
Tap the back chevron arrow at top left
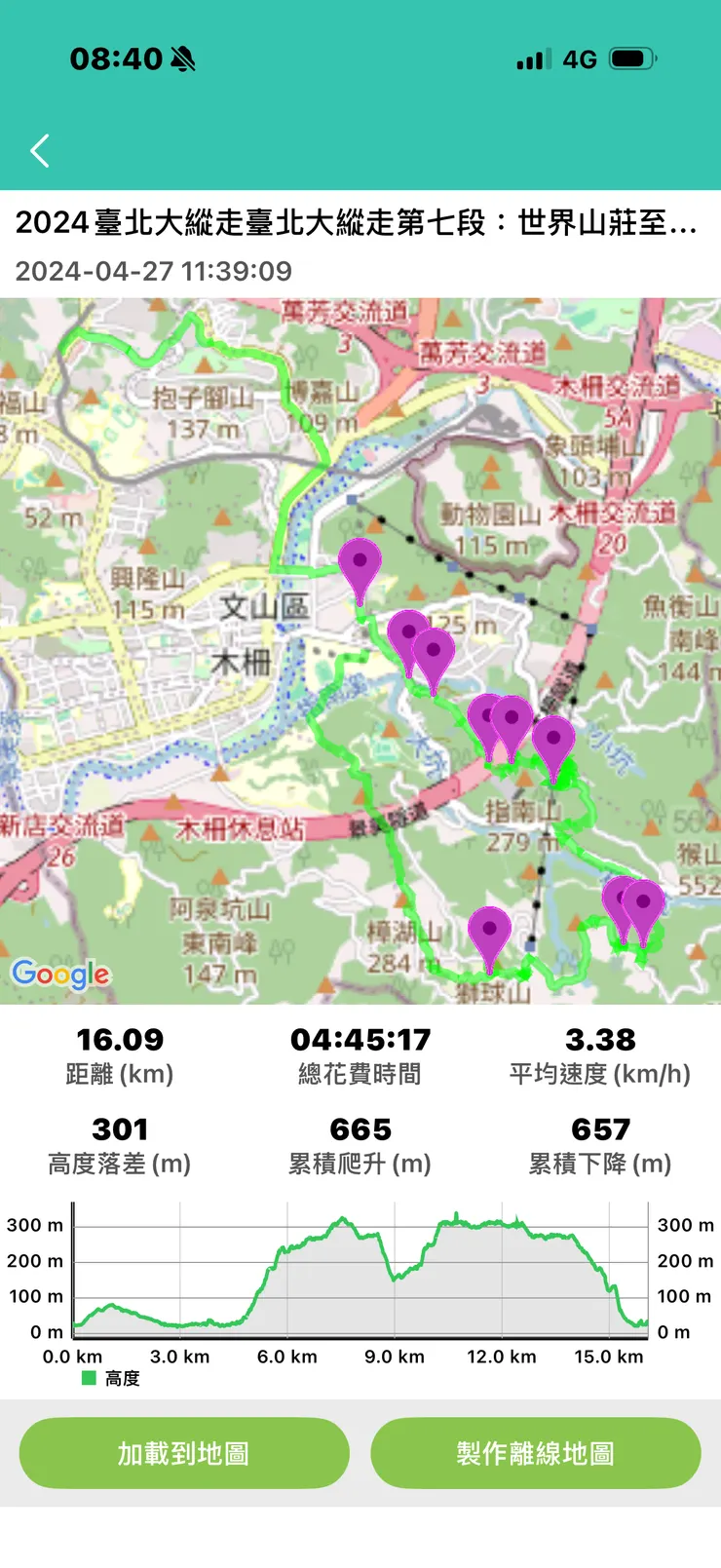[x=40, y=150]
